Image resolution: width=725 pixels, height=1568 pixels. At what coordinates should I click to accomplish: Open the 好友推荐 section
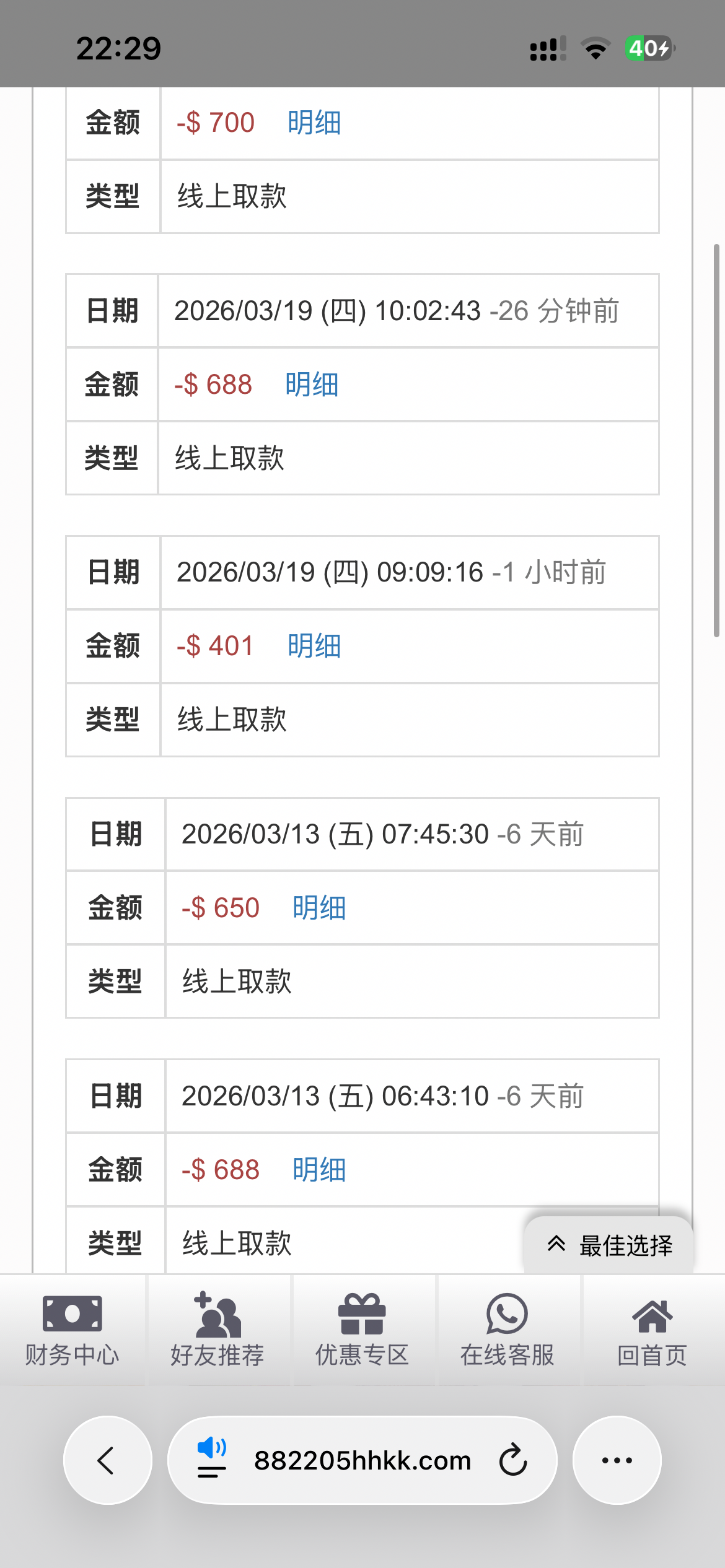(x=217, y=1330)
